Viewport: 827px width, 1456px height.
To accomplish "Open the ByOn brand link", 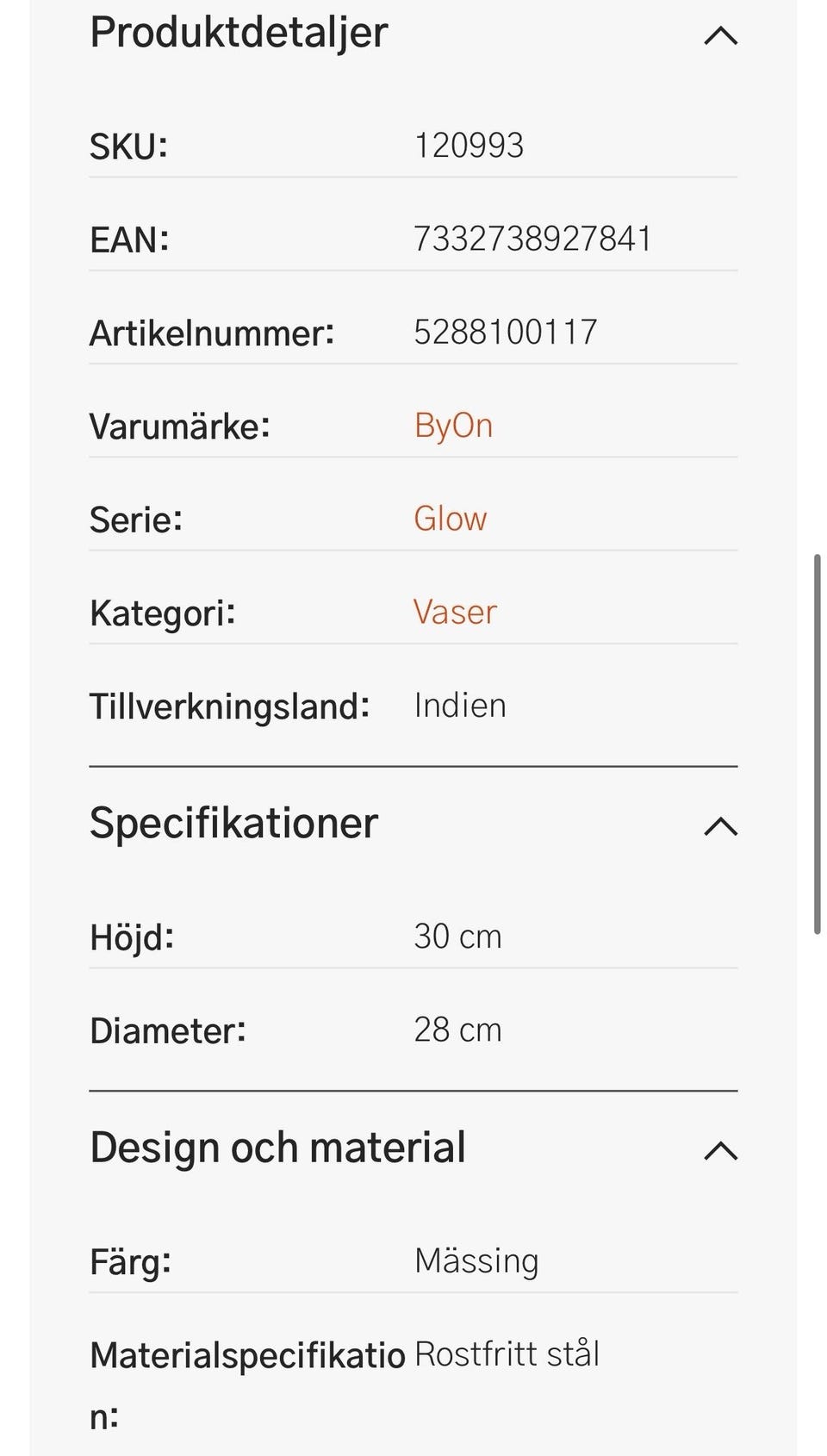I will coord(452,425).
